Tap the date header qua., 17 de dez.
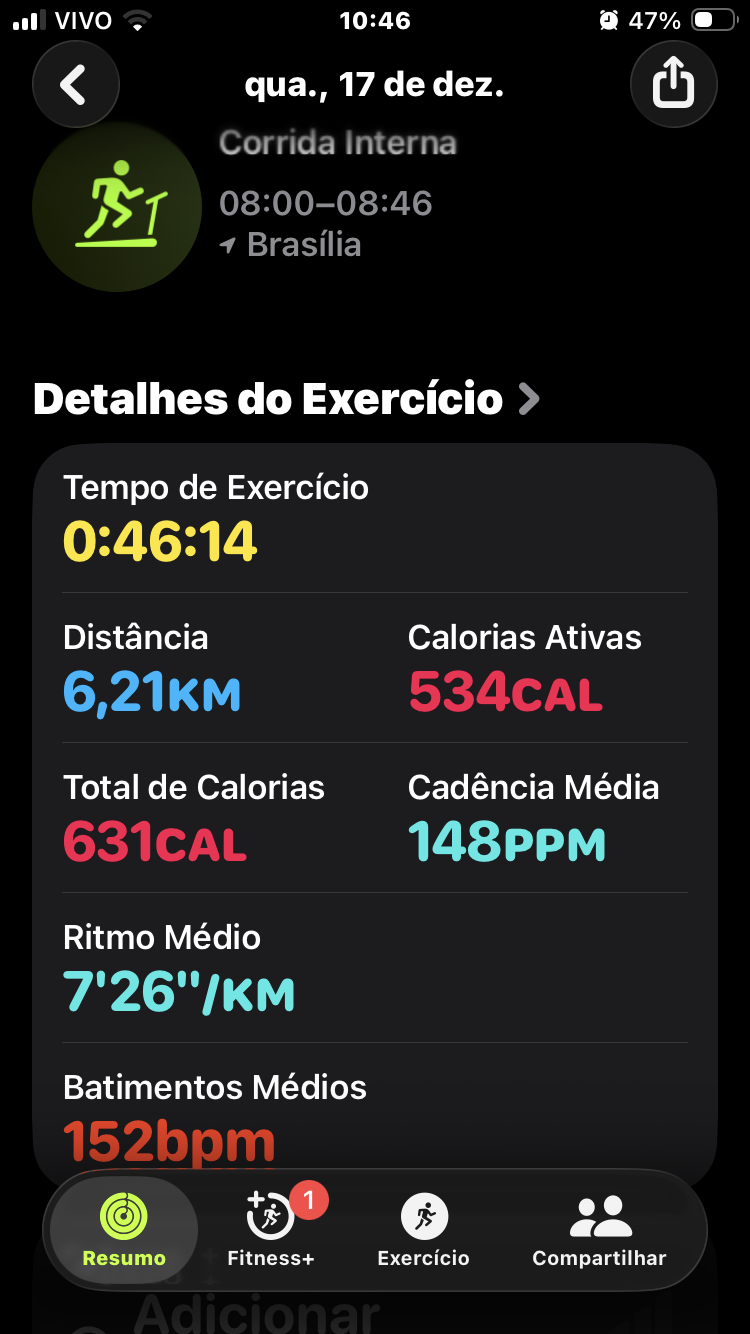Image resolution: width=750 pixels, height=1334 pixels. 375,84
